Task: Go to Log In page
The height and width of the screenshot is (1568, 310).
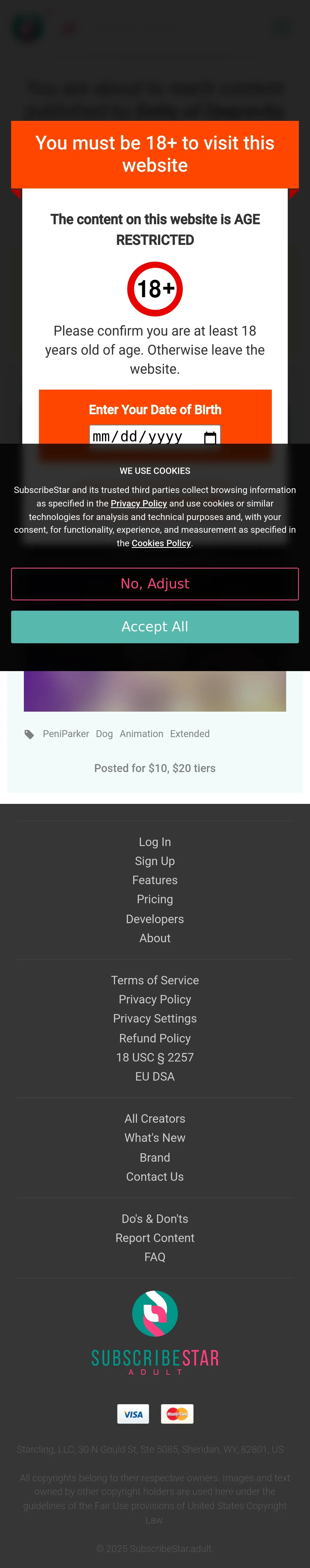Action: point(155,842)
